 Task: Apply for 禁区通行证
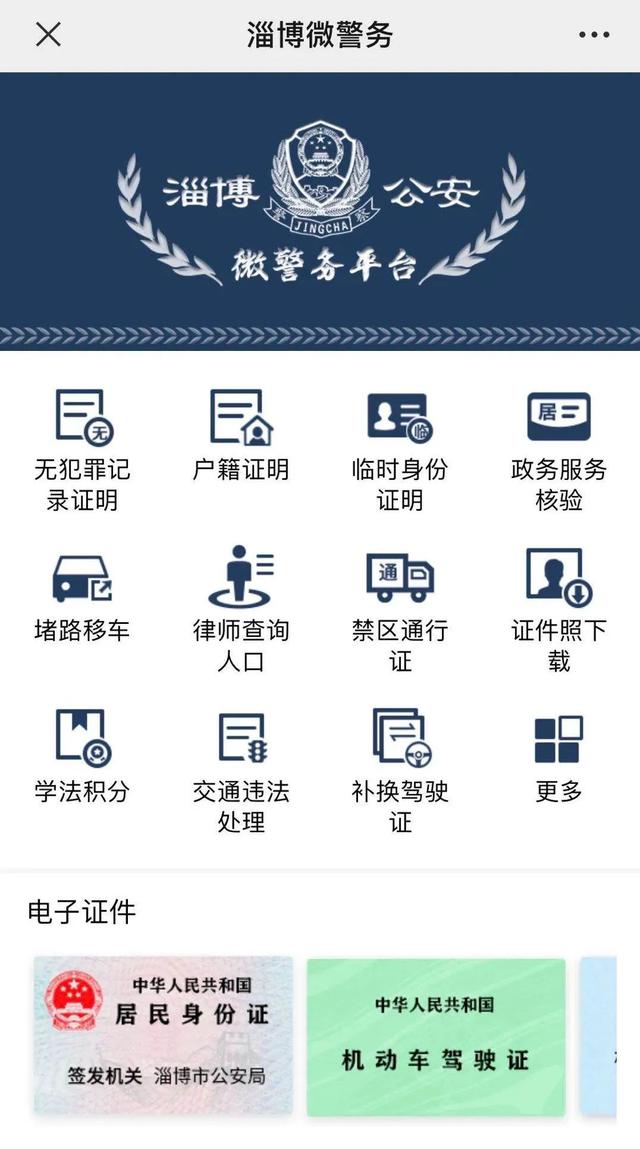(400, 612)
